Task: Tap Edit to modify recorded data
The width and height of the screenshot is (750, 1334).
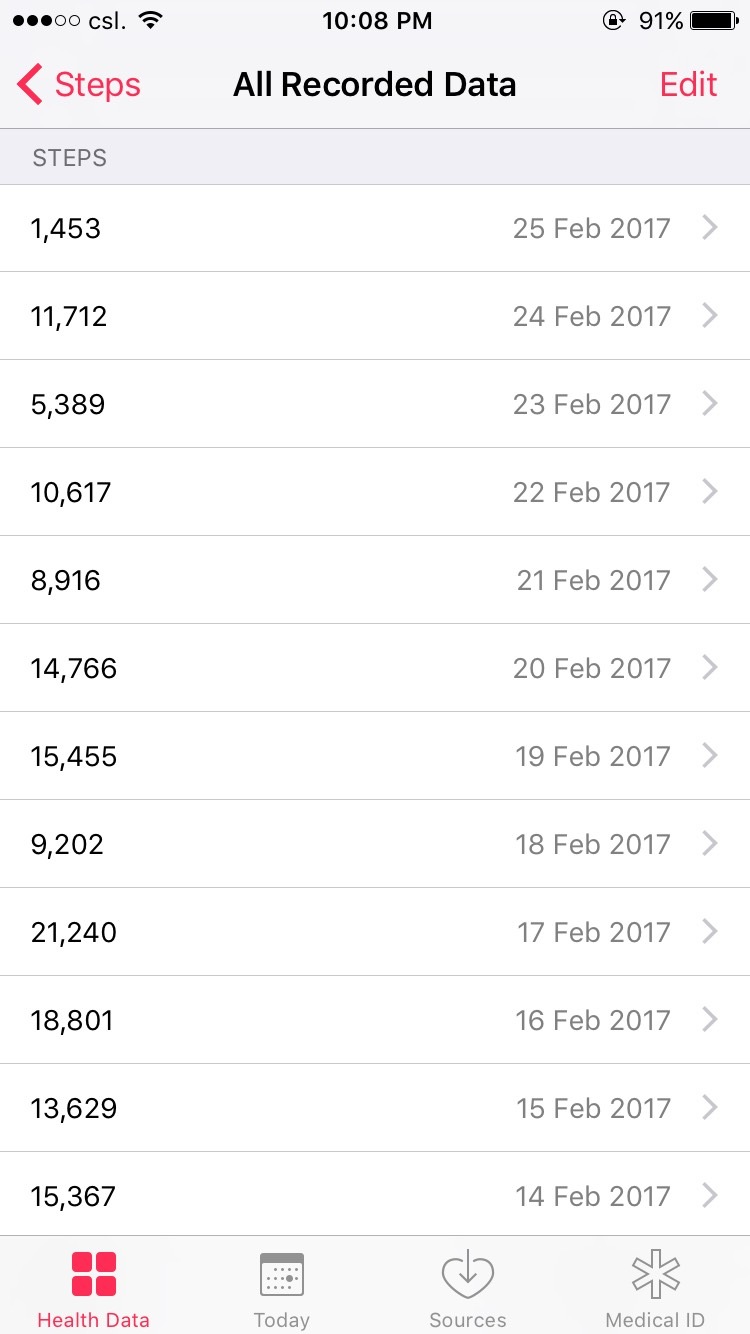Action: (x=688, y=85)
